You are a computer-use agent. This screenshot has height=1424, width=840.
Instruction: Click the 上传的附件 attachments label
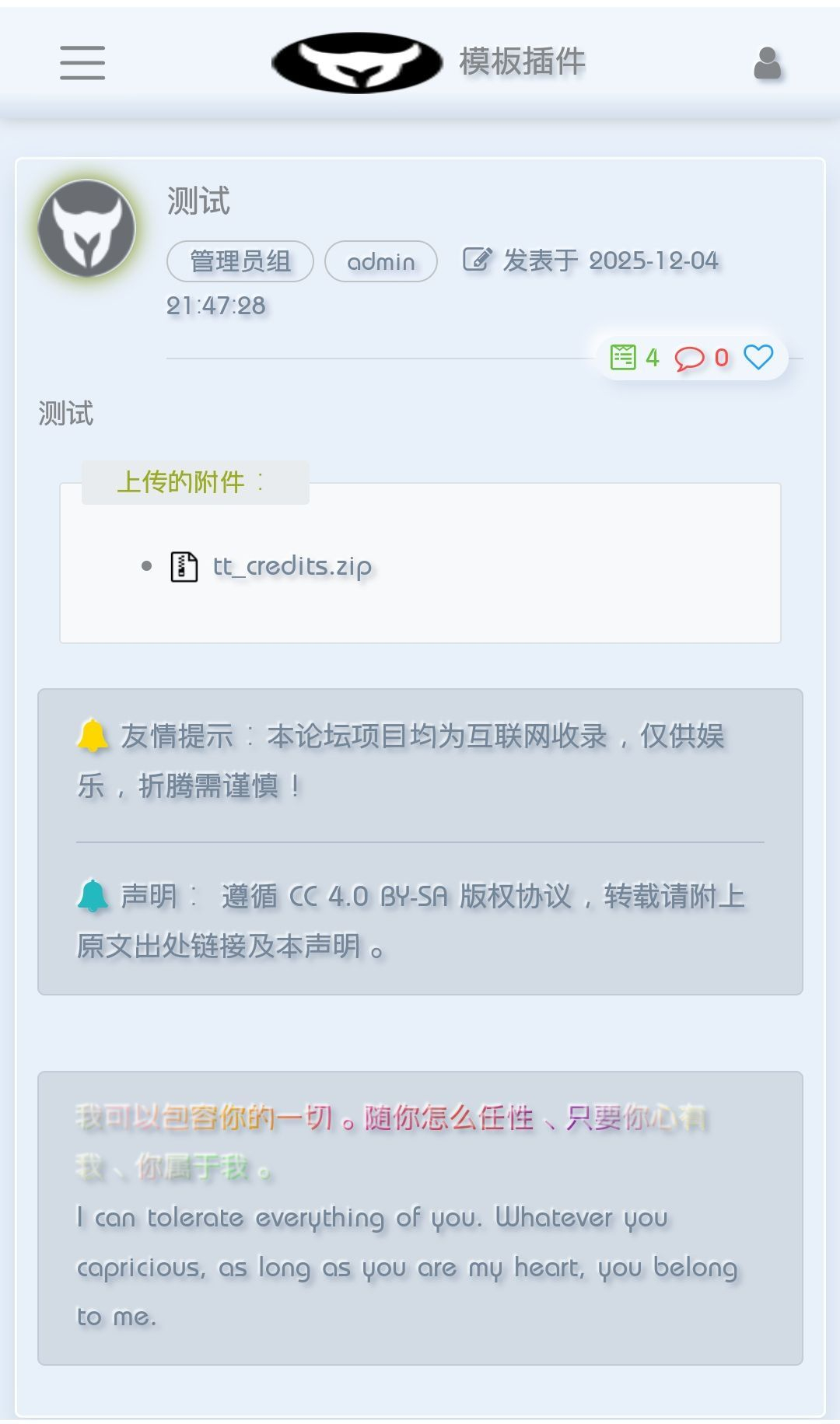[x=191, y=481]
